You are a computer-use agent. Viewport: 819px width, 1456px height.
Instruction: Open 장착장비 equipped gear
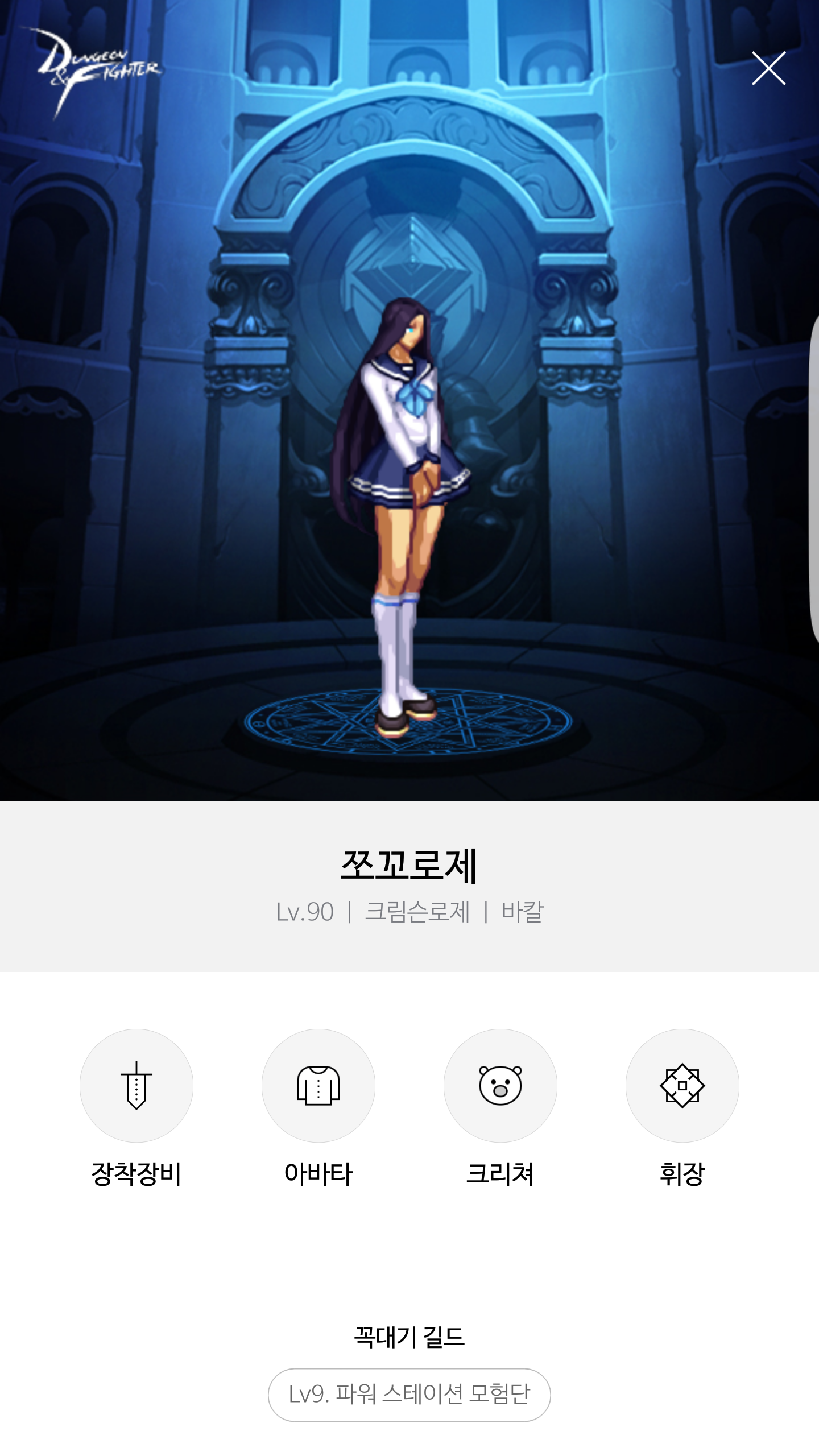136,1086
